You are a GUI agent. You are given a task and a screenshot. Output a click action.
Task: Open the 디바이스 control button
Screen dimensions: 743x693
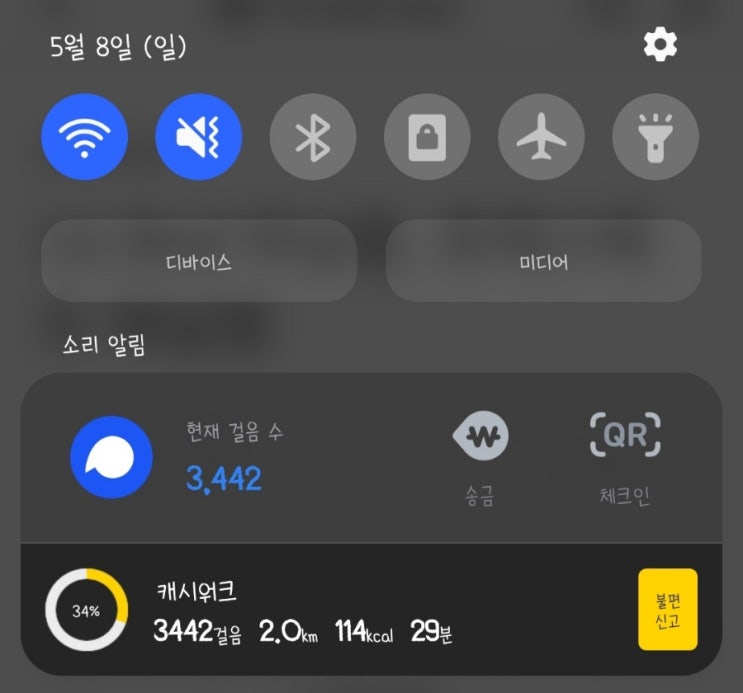(199, 261)
